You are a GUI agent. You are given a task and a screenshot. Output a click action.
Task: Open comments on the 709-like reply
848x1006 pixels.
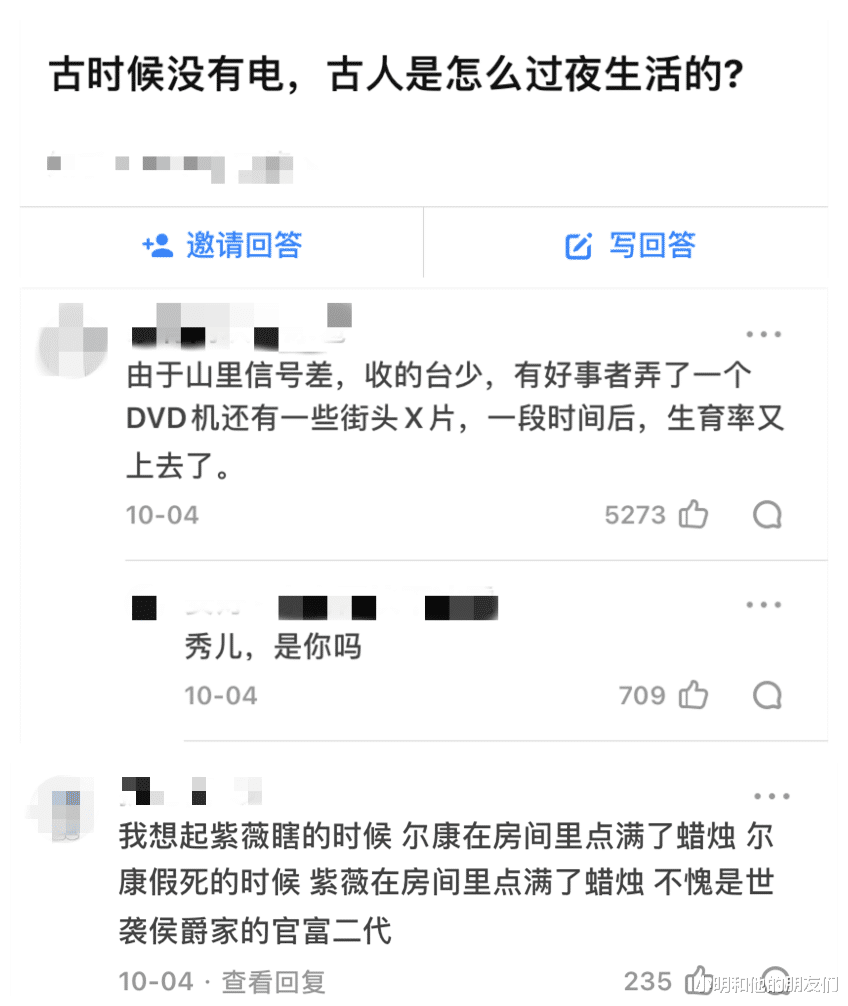pyautogui.click(x=767, y=695)
